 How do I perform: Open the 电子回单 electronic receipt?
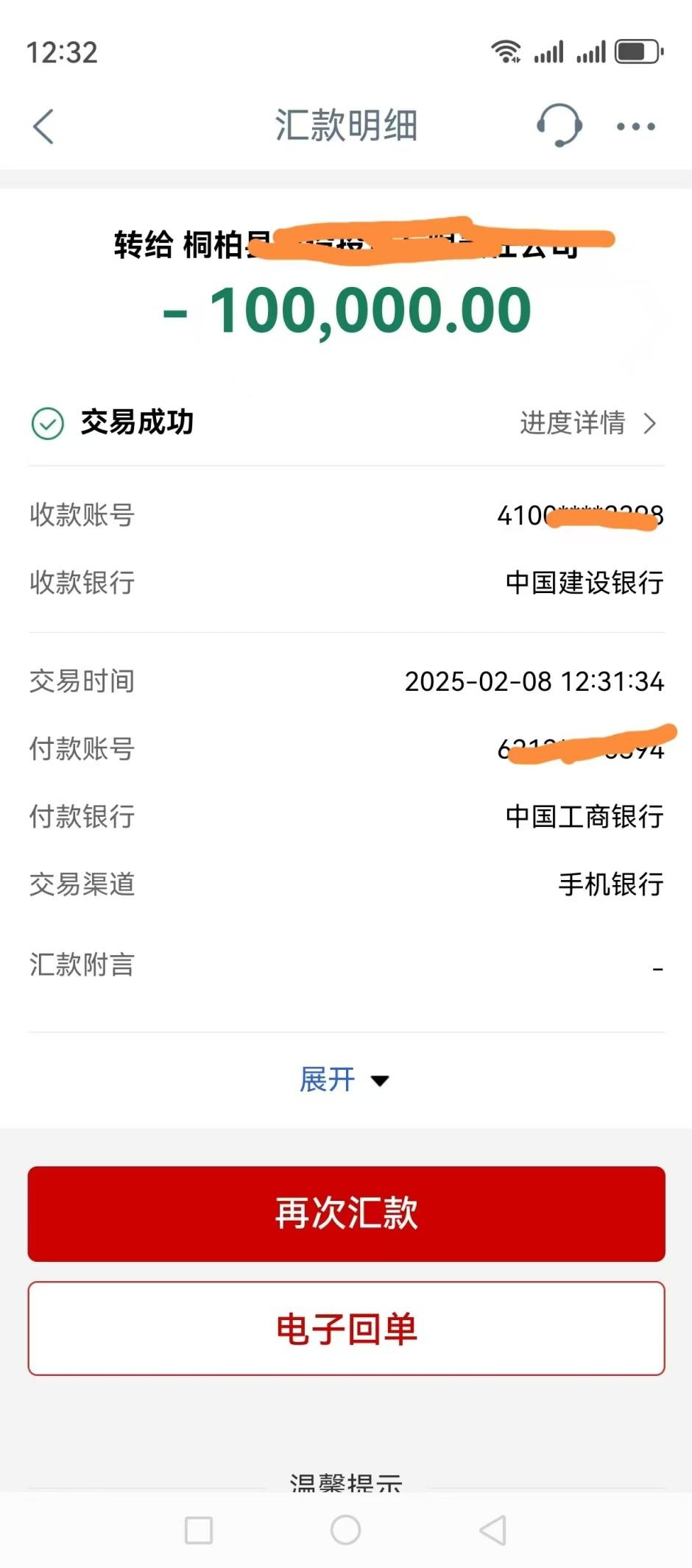pos(347,1328)
